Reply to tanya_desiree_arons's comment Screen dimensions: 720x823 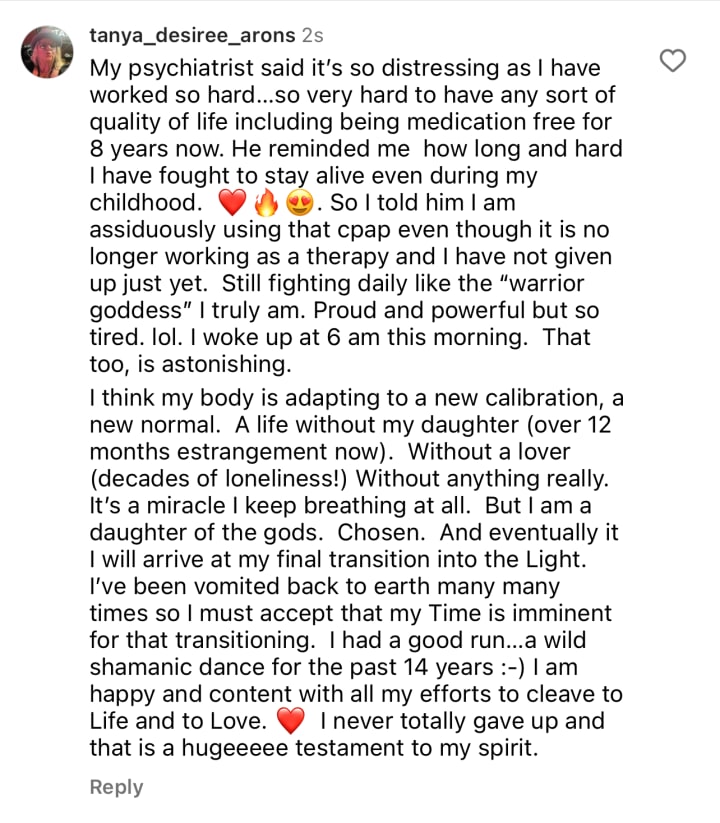pos(116,787)
